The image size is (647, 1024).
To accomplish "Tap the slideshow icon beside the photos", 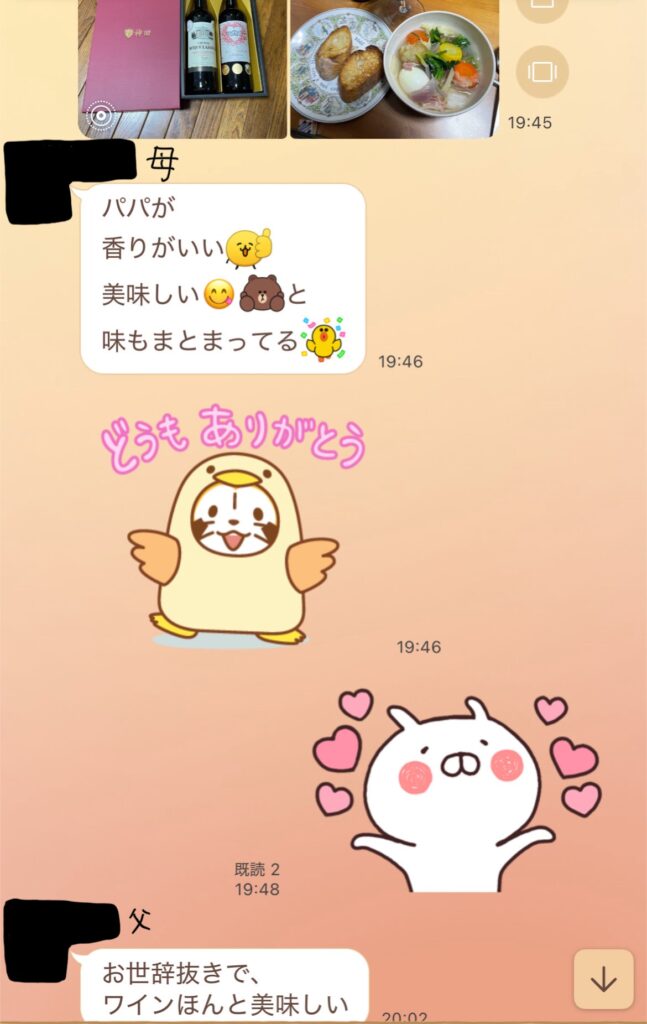I will point(542,72).
